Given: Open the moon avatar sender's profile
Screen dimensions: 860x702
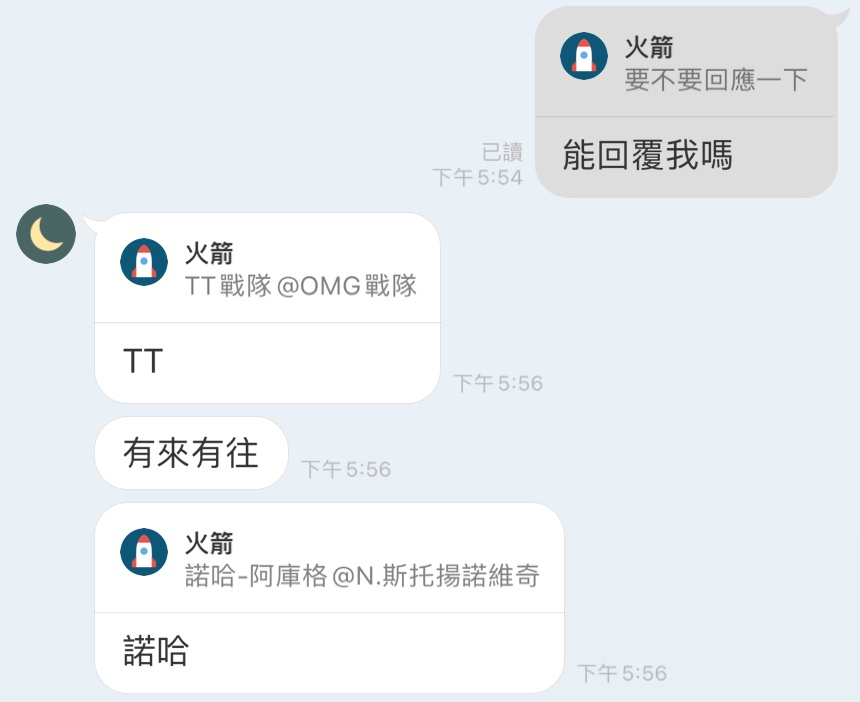Looking at the screenshot, I should pyautogui.click(x=46, y=234).
